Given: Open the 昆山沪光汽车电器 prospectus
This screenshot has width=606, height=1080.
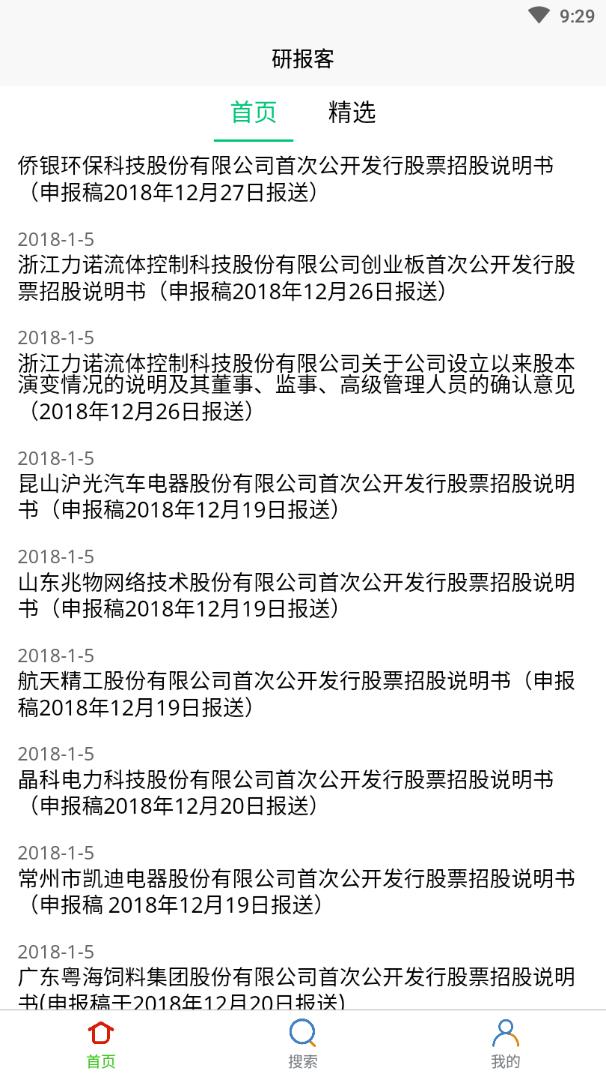Looking at the screenshot, I should [296, 497].
